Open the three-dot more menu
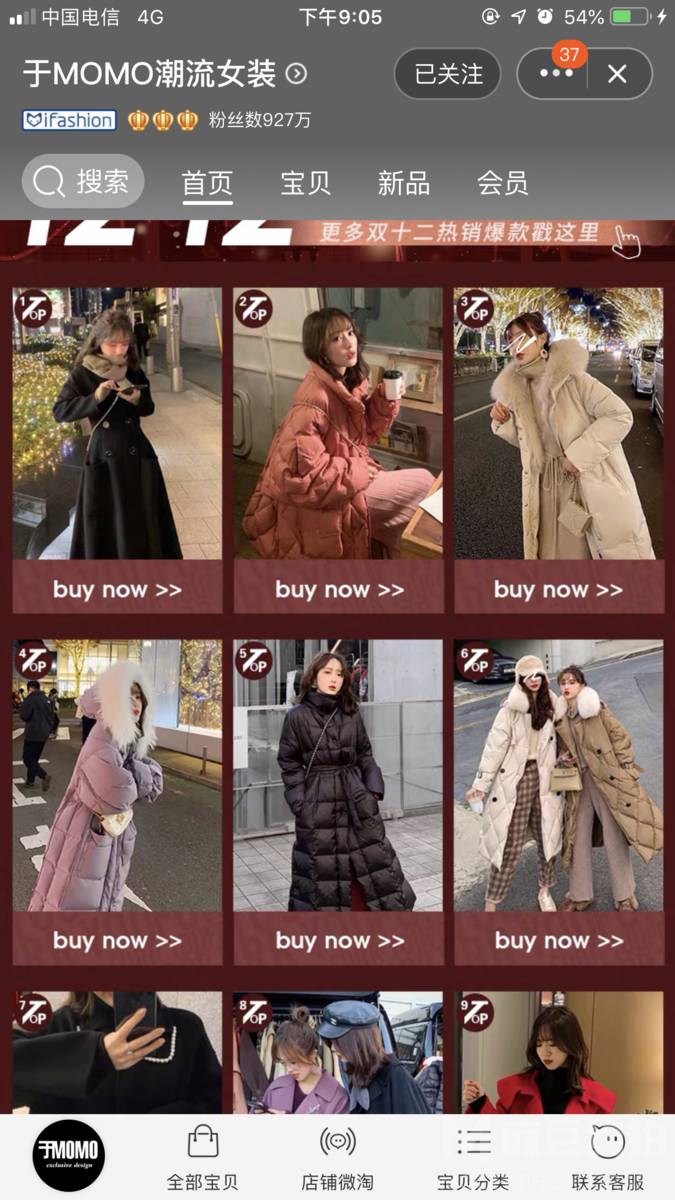The image size is (675, 1200). coord(556,74)
